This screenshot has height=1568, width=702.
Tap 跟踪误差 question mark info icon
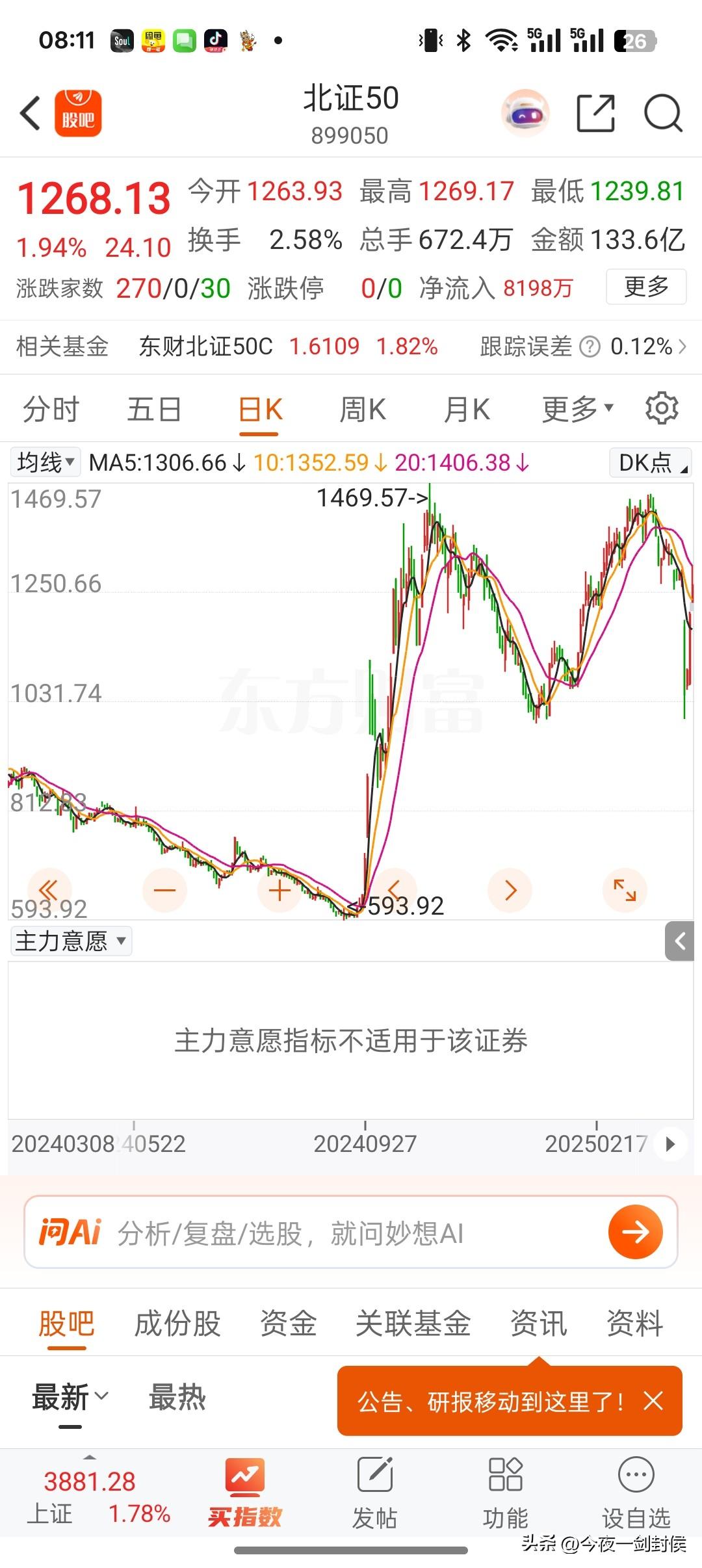coord(589,347)
